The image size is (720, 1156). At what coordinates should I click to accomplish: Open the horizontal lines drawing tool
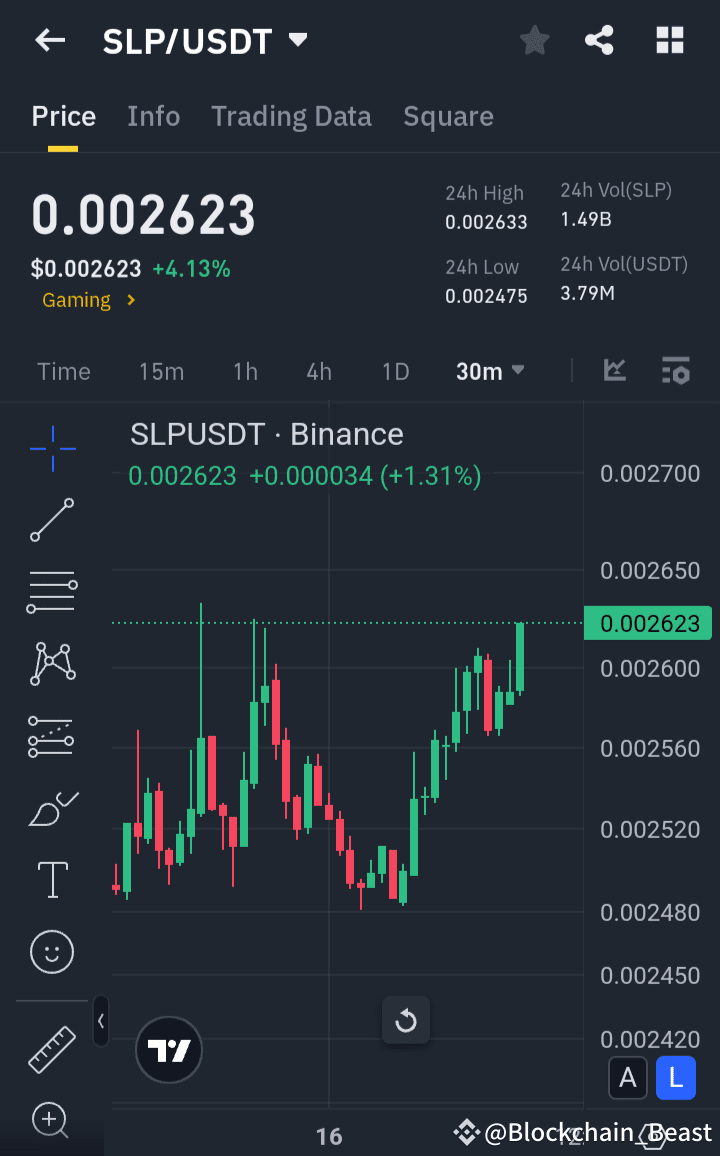(51, 592)
